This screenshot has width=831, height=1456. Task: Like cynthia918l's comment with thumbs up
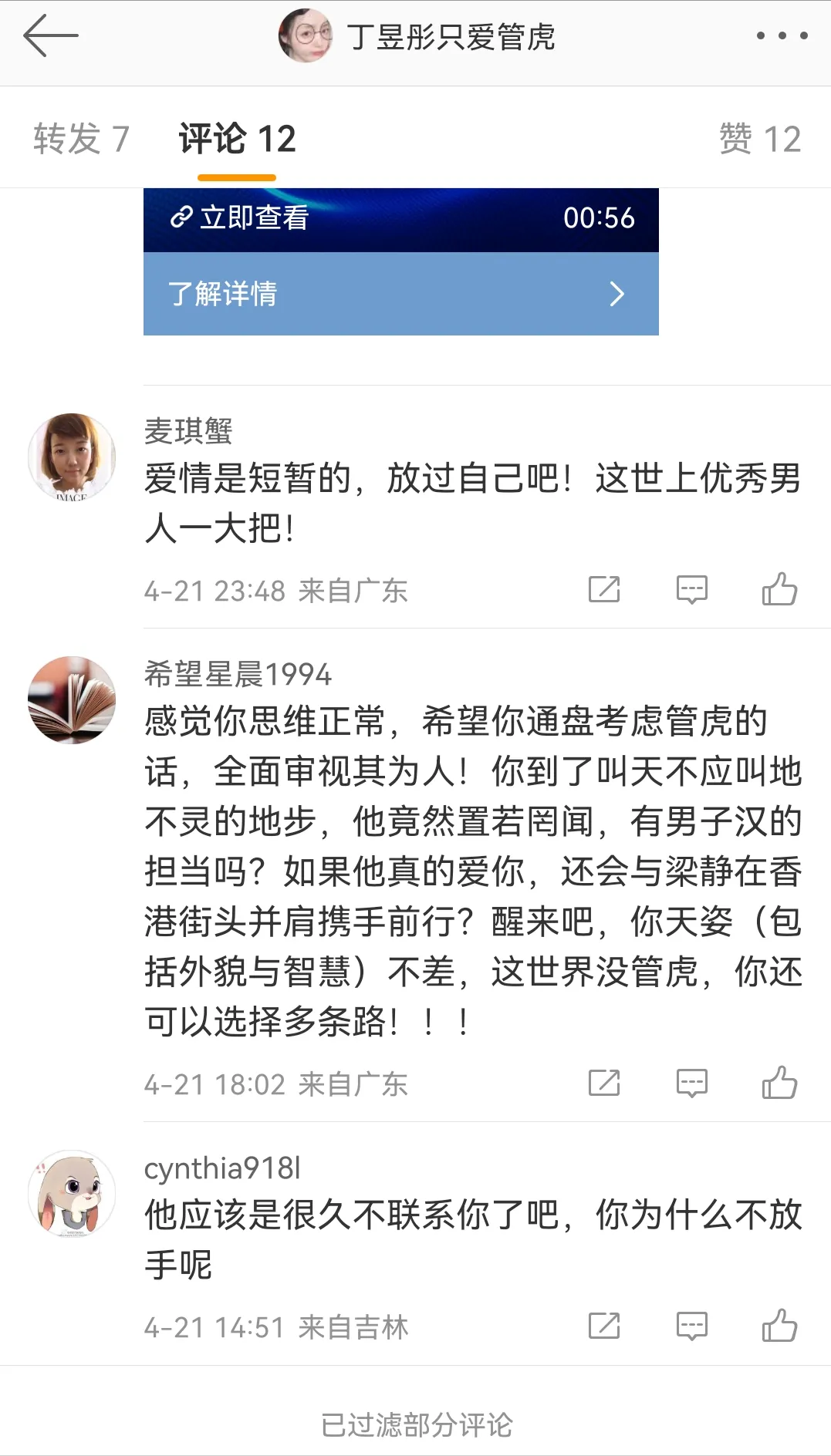(x=782, y=1326)
